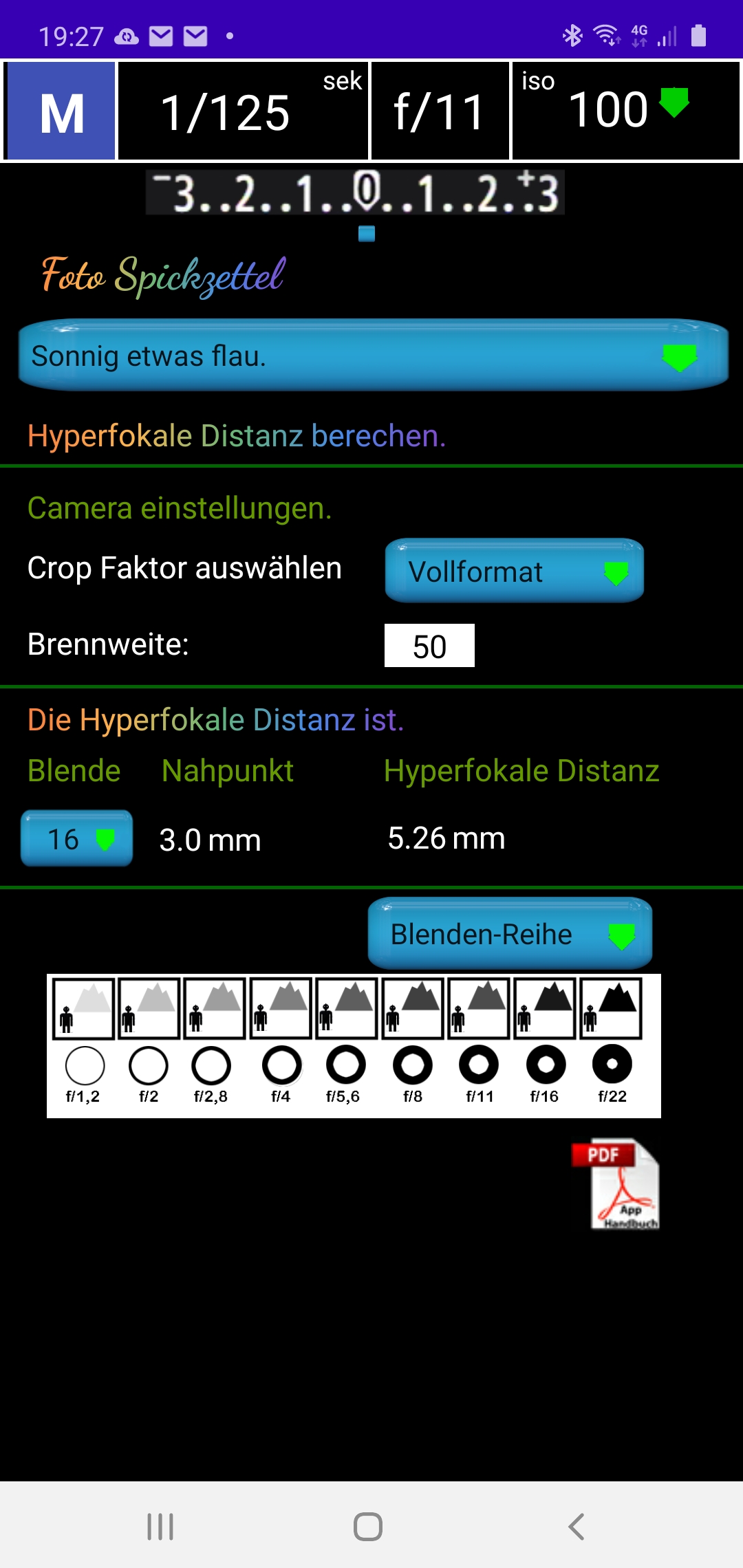This screenshot has width=743, height=1568.
Task: Expand the Blenden-Reihe dropdown
Action: (510, 934)
